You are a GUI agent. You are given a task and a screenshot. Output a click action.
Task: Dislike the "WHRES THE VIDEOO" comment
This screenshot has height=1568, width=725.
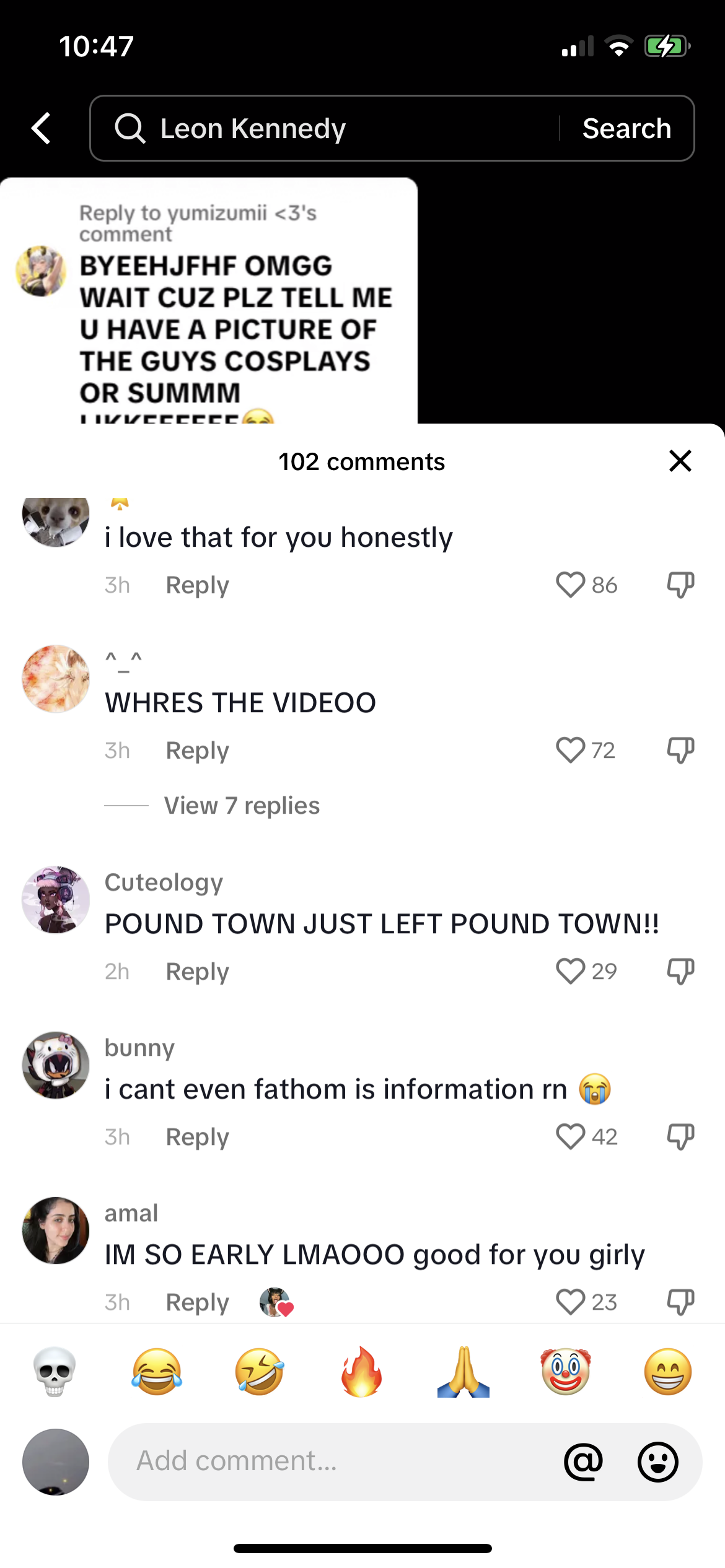(x=680, y=750)
